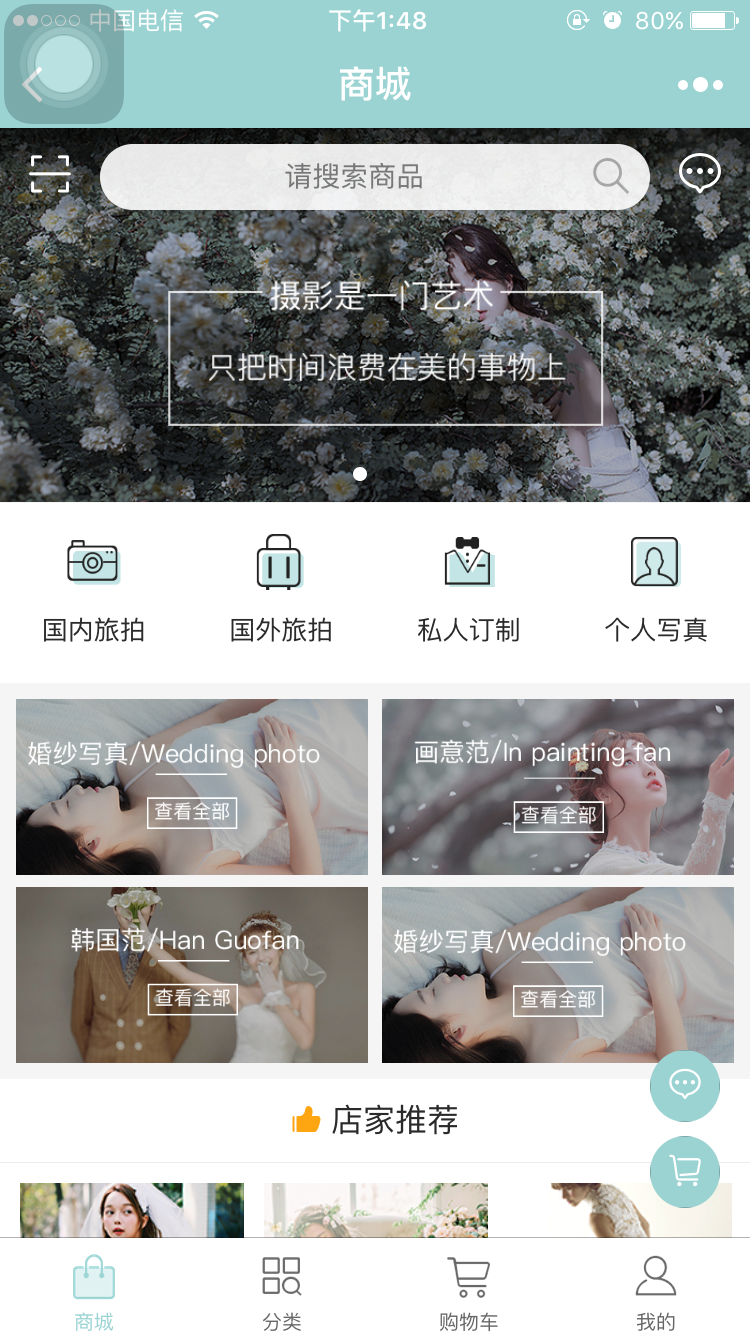Viewport: 750px width, 1334px height.
Task: Tap the floating shopping cart button
Action: pyautogui.click(x=685, y=1171)
